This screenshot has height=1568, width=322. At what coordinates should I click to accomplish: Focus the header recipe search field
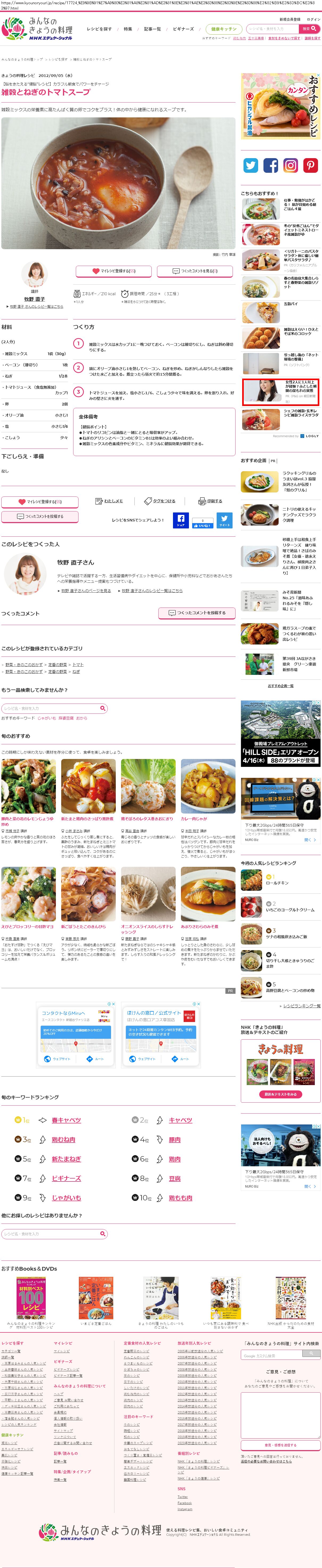(x=272, y=28)
